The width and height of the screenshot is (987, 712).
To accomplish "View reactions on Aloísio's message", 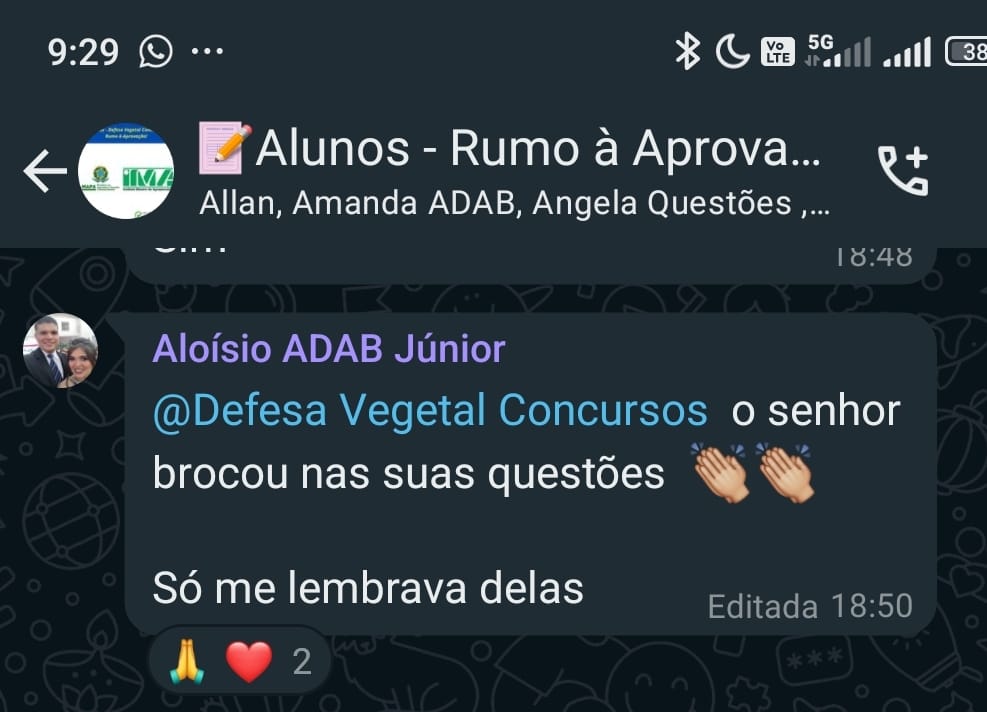I will point(239,661).
